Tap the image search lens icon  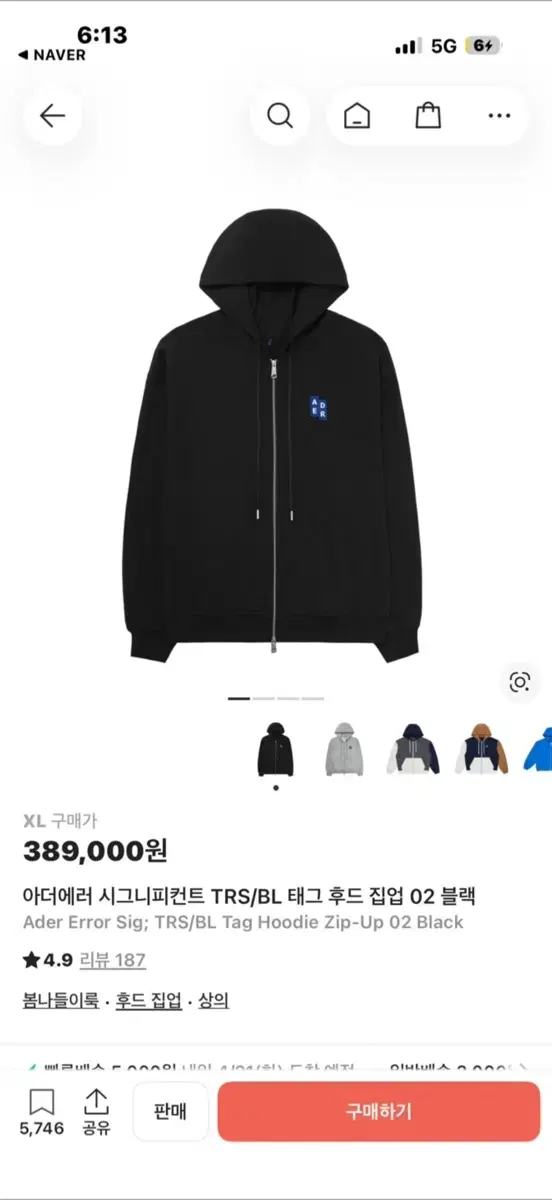[519, 682]
